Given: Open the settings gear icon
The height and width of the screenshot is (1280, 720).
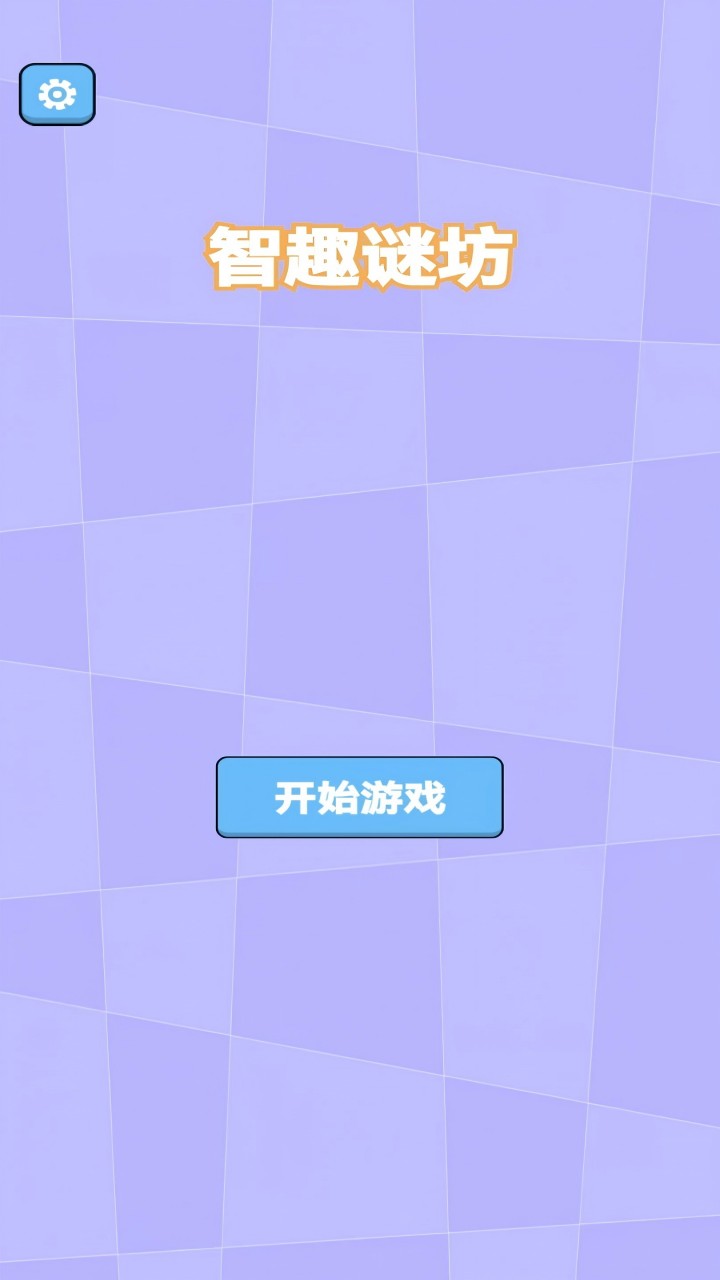Looking at the screenshot, I should 57,94.
